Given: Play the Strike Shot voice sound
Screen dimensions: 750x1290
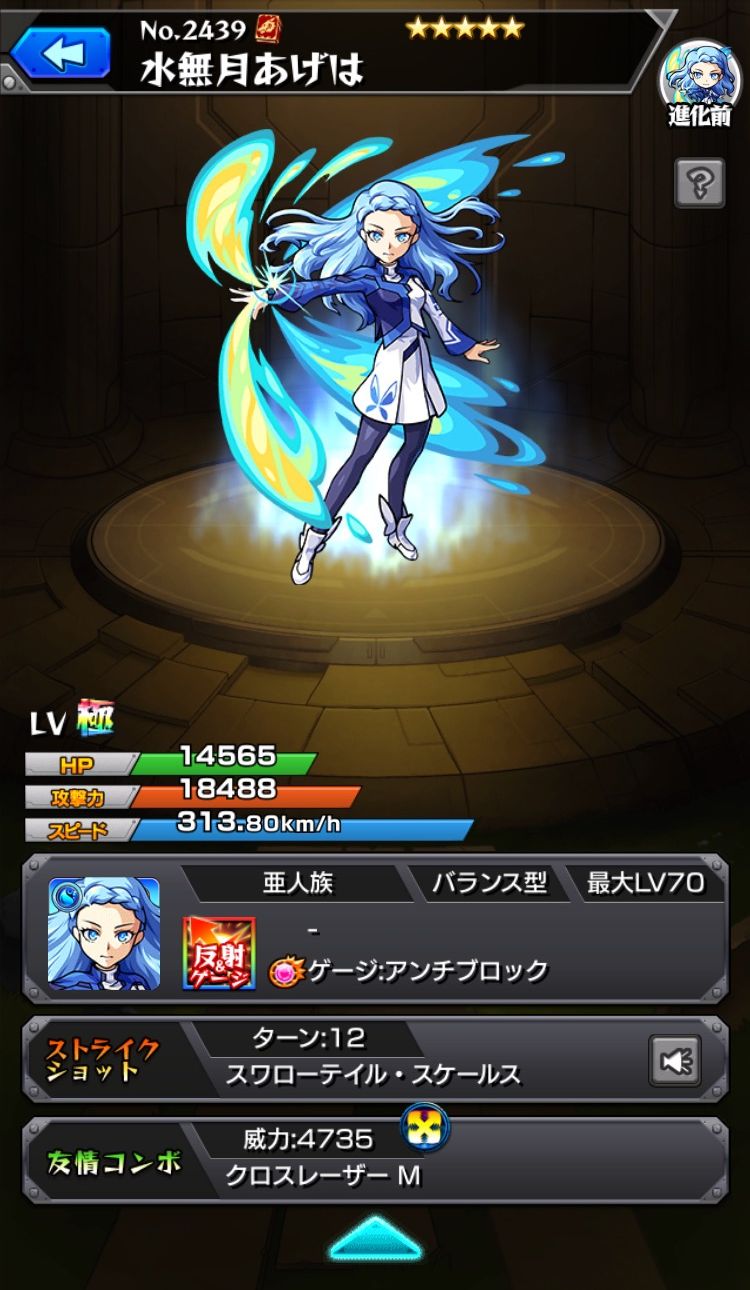Looking at the screenshot, I should coord(675,1060).
